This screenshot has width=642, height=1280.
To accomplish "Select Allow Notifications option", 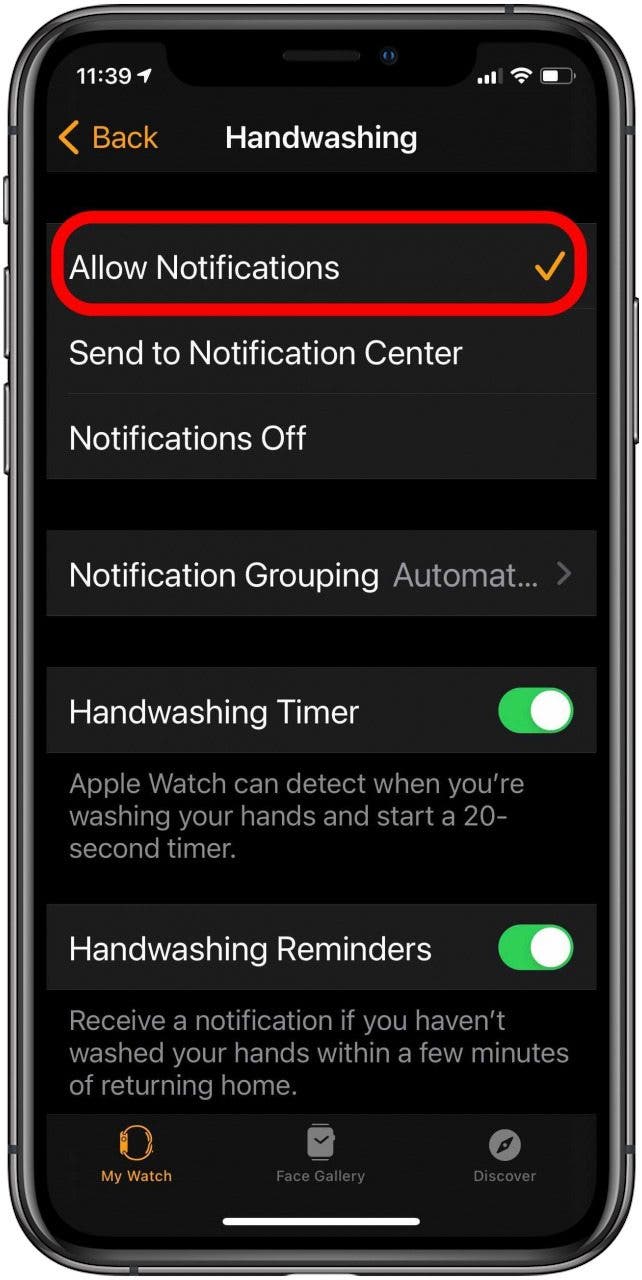I will [x=320, y=268].
